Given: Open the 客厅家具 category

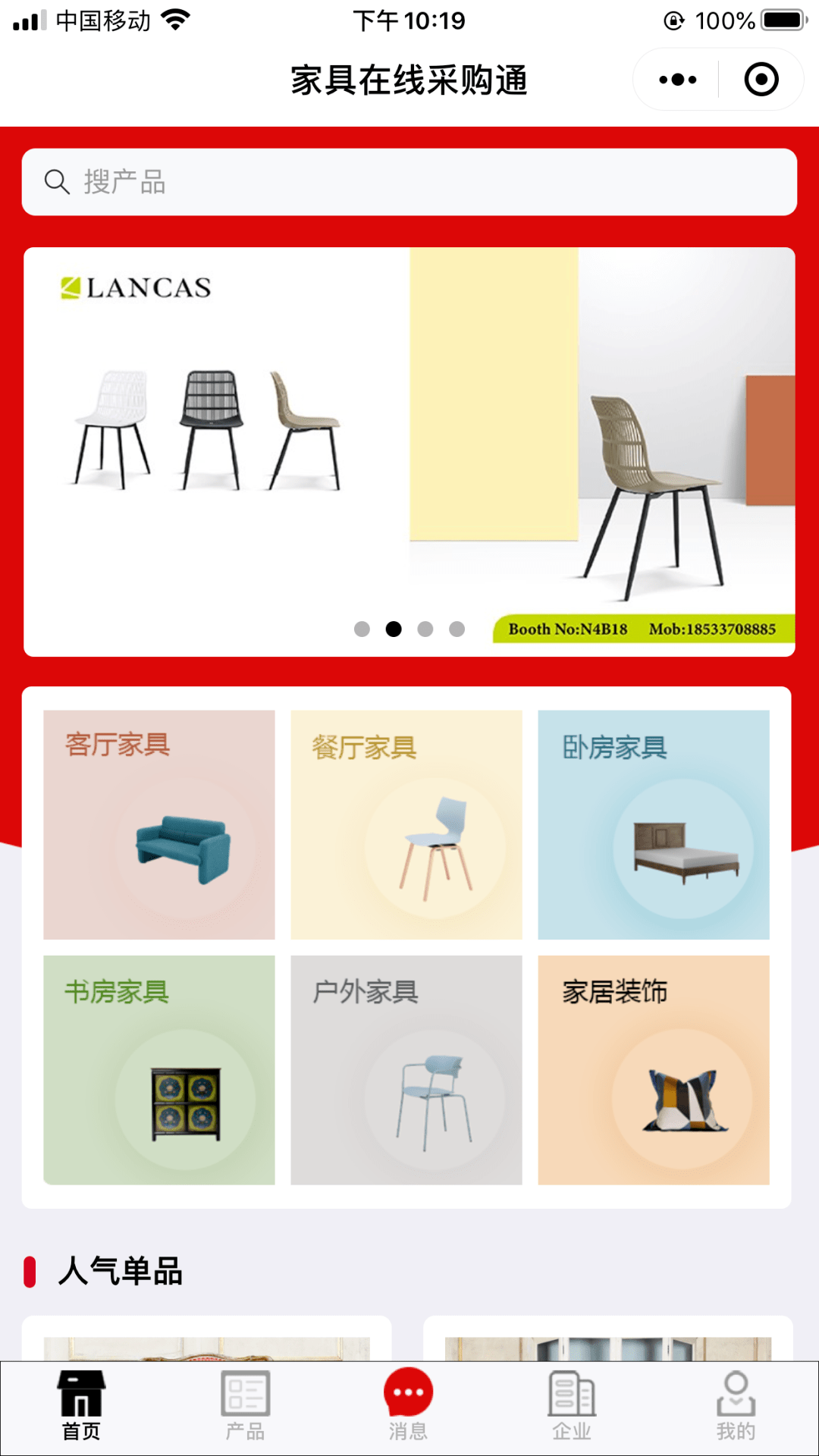Looking at the screenshot, I should [x=159, y=824].
